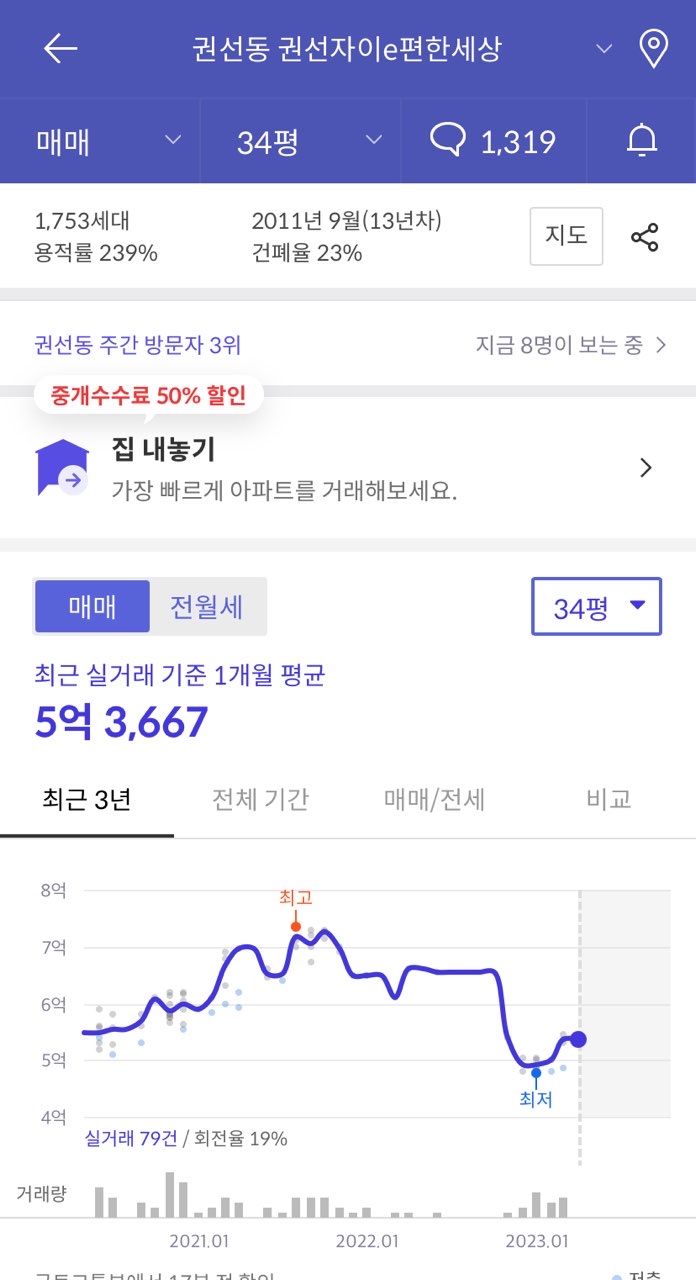Viewport: 696px width, 1280px height.
Task: Open the 비교 comparison tab
Action: point(609,800)
